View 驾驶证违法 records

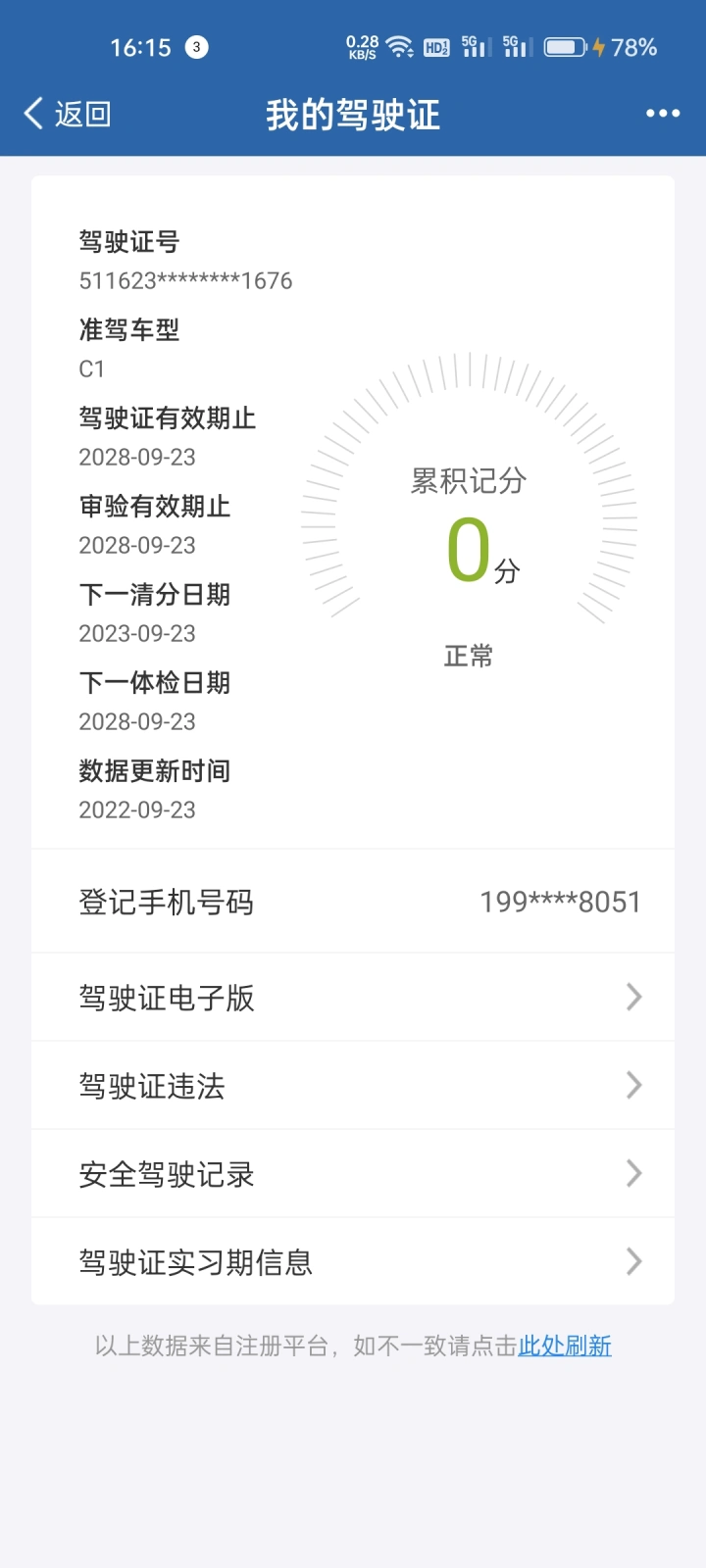tap(353, 1085)
